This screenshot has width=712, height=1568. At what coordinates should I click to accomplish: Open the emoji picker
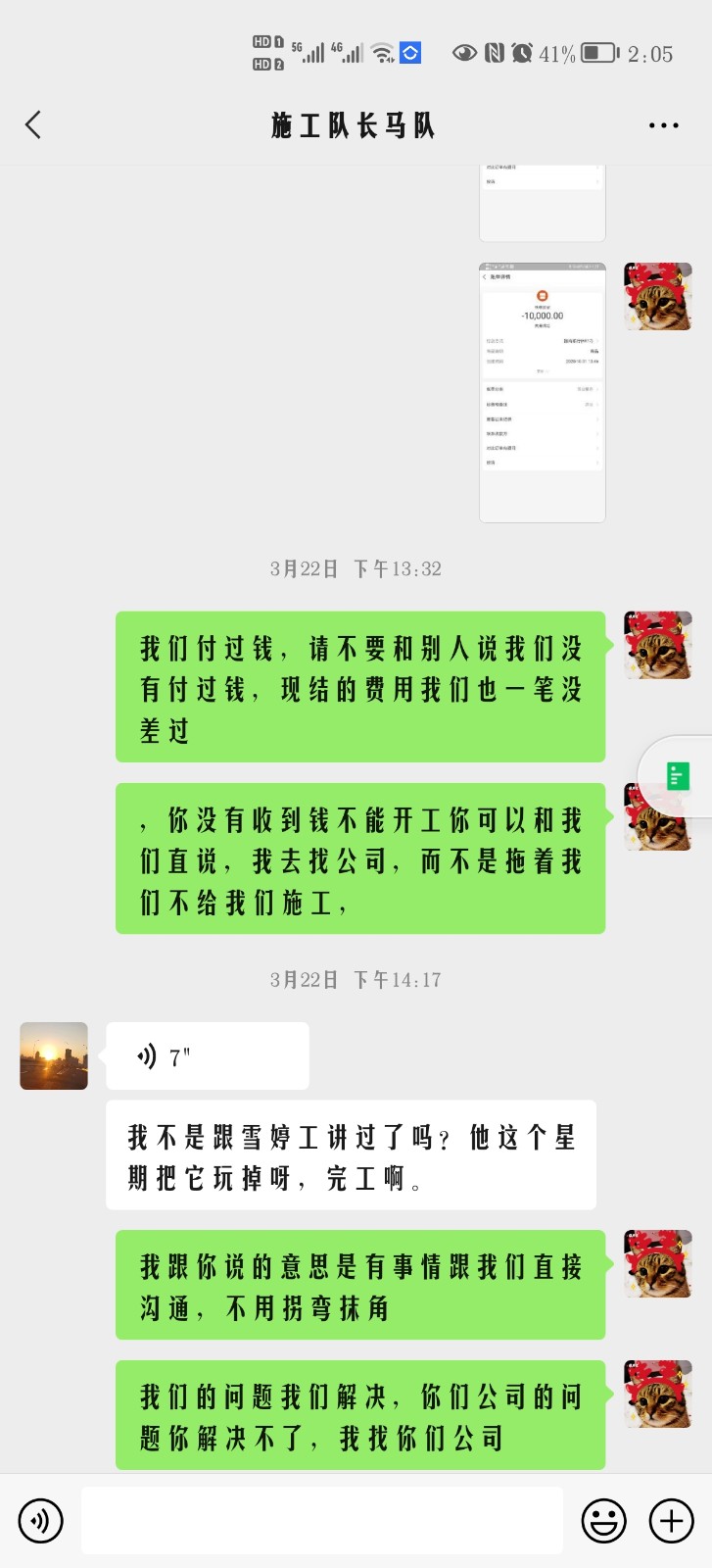pyautogui.click(x=603, y=1520)
